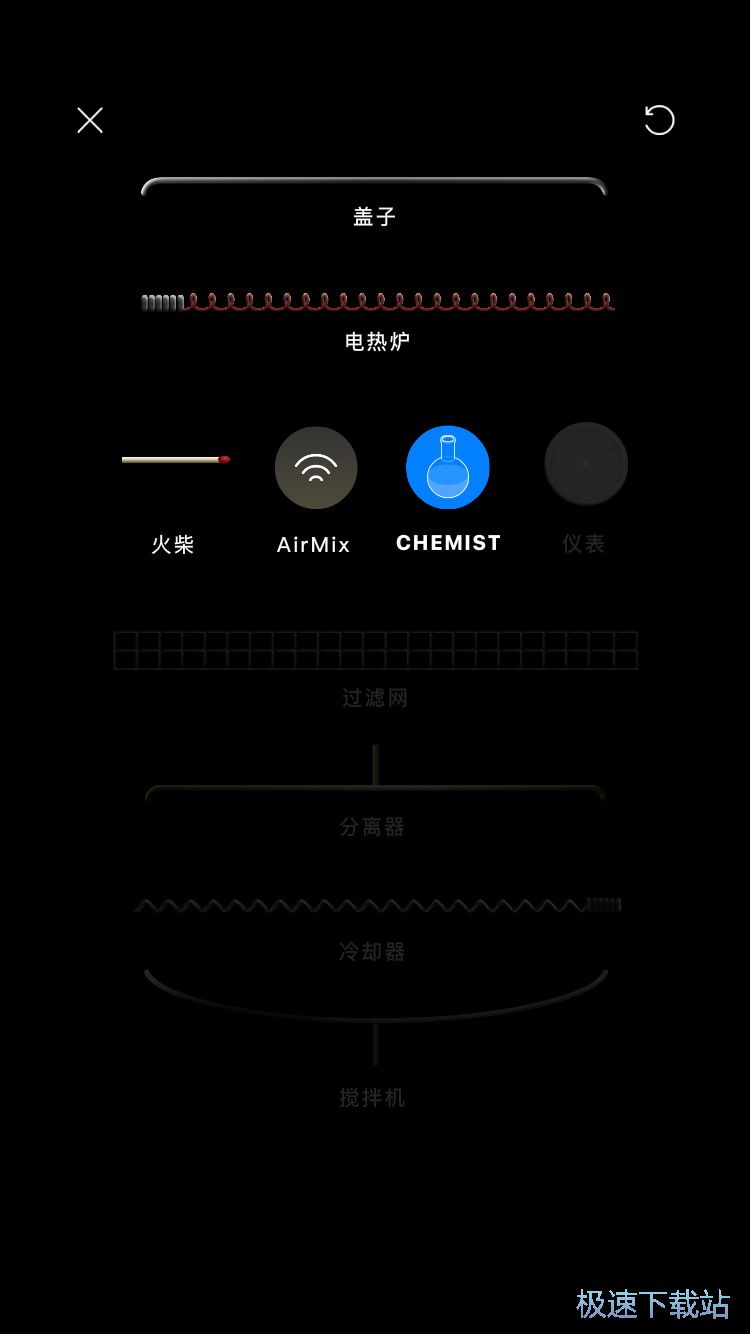The height and width of the screenshot is (1334, 750).
Task: Select the 电热炉 heating coil
Action: 377,303
